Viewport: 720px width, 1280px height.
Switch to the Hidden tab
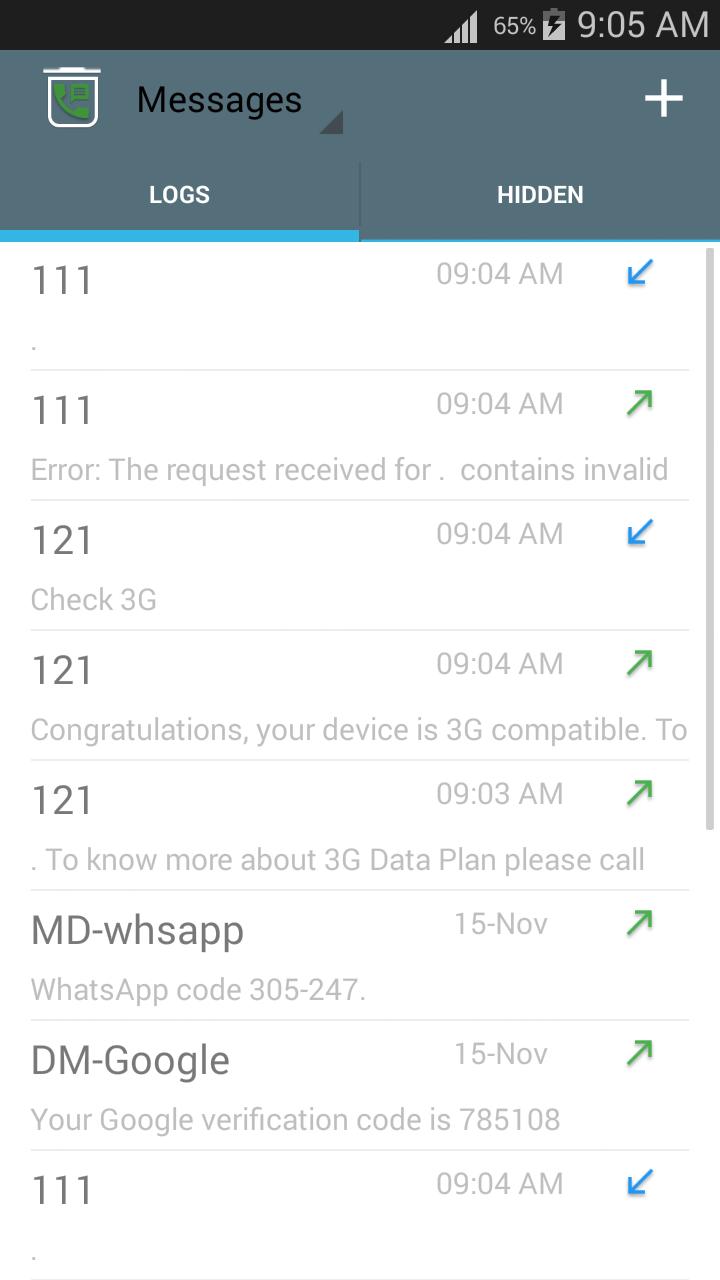tap(540, 195)
